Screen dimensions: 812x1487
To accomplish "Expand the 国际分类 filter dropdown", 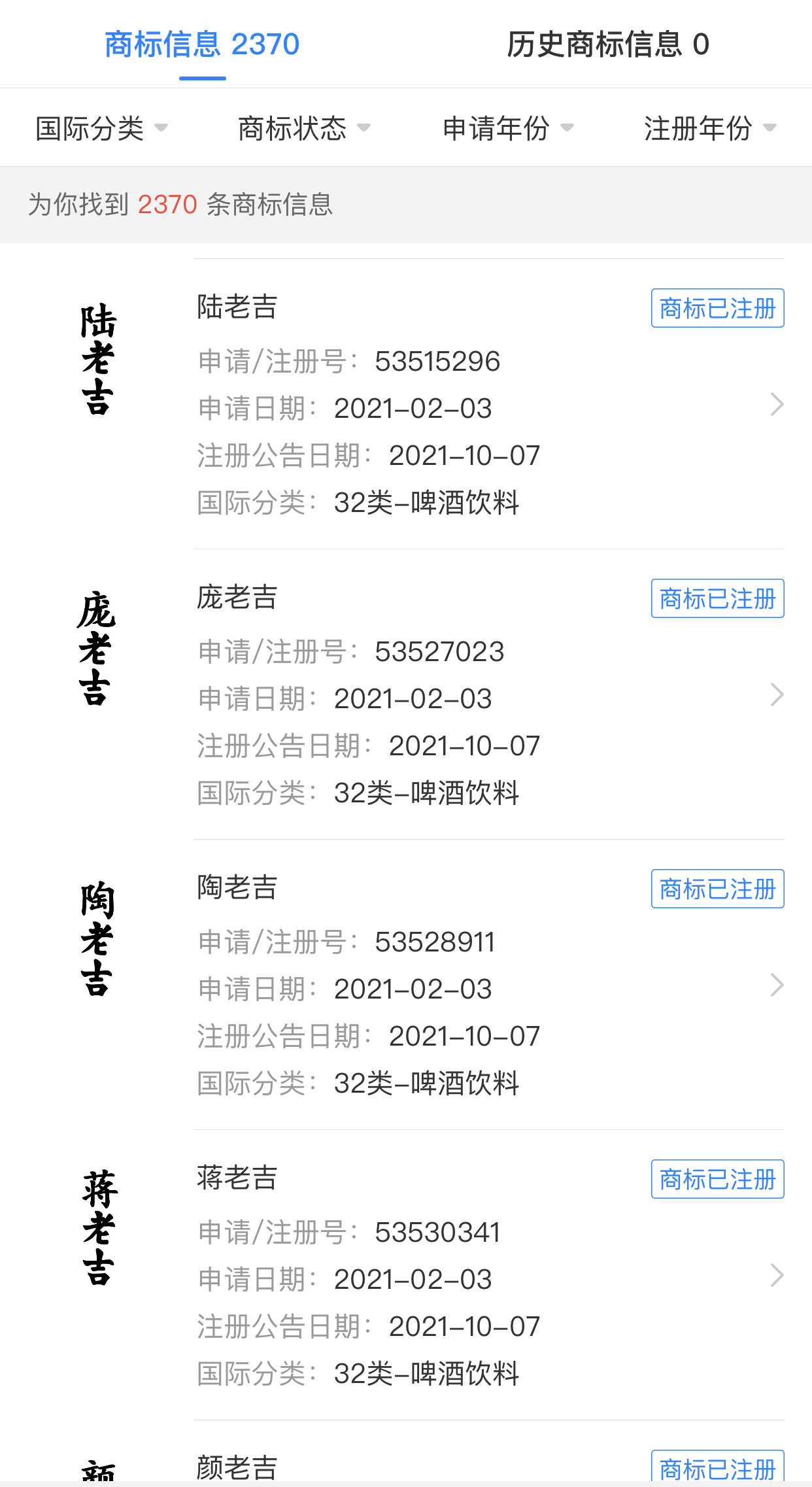I will [x=101, y=128].
